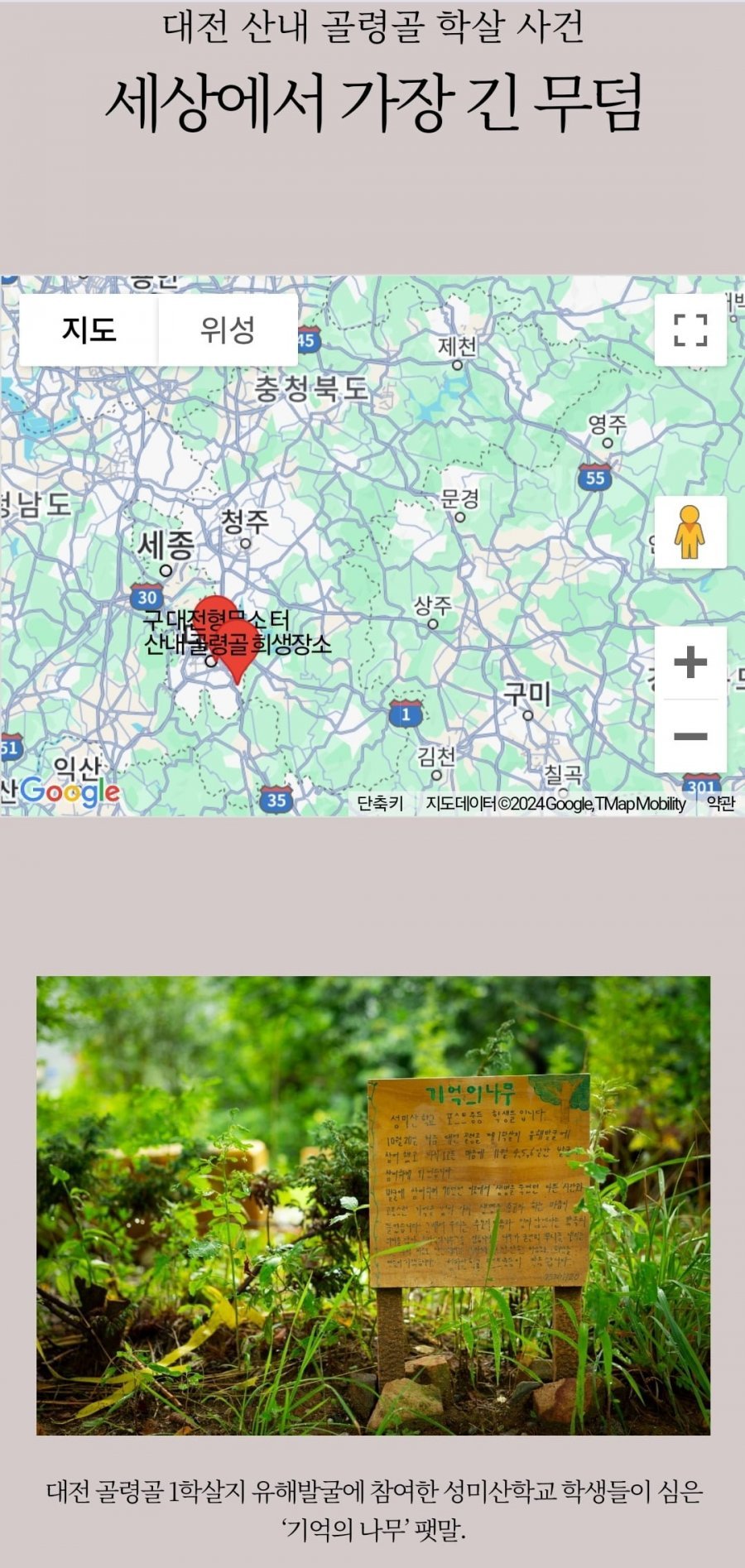745x1568 pixels.
Task: Zoom in on the map
Action: 690,662
